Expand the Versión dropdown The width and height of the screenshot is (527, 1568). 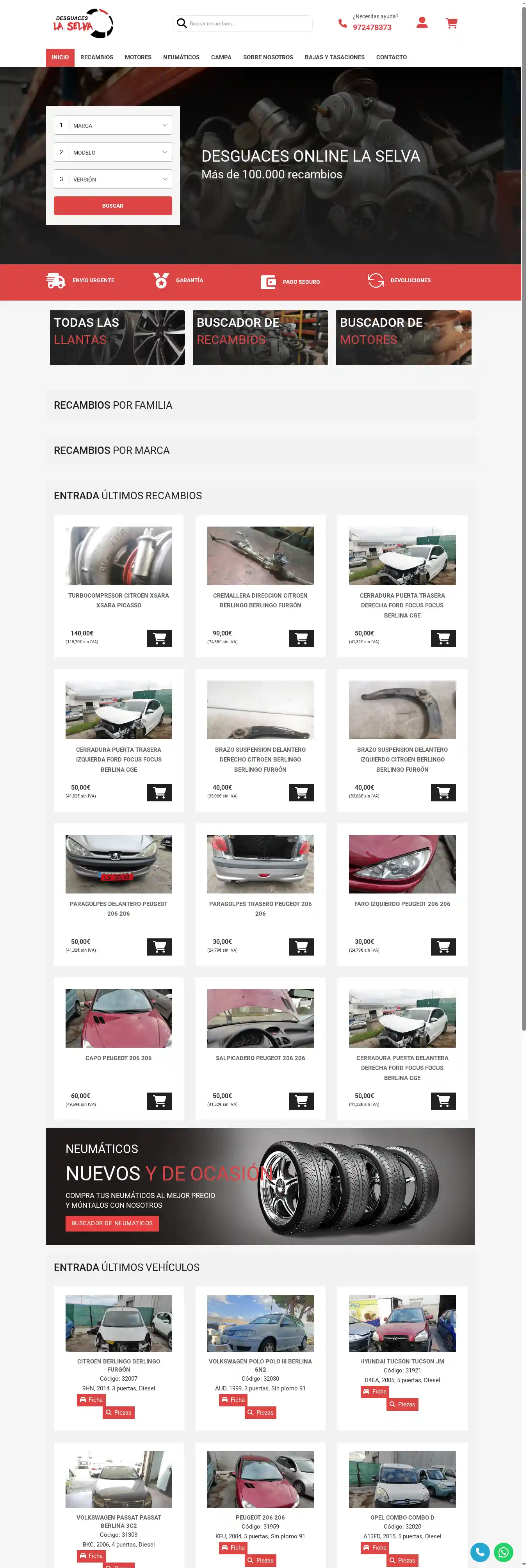pyautogui.click(x=112, y=179)
